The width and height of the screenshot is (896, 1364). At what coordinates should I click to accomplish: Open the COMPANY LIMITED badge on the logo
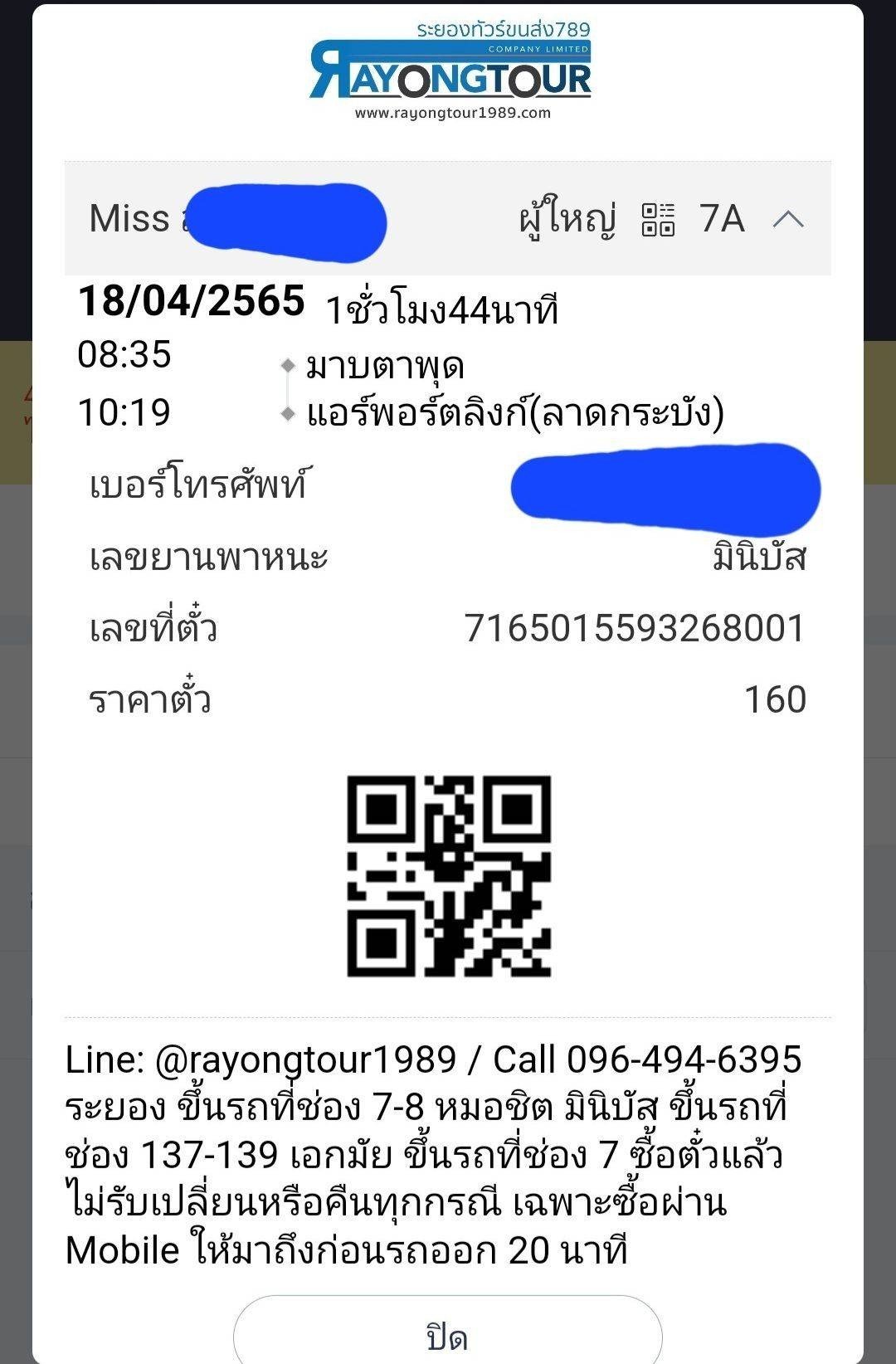pyautogui.click(x=538, y=50)
